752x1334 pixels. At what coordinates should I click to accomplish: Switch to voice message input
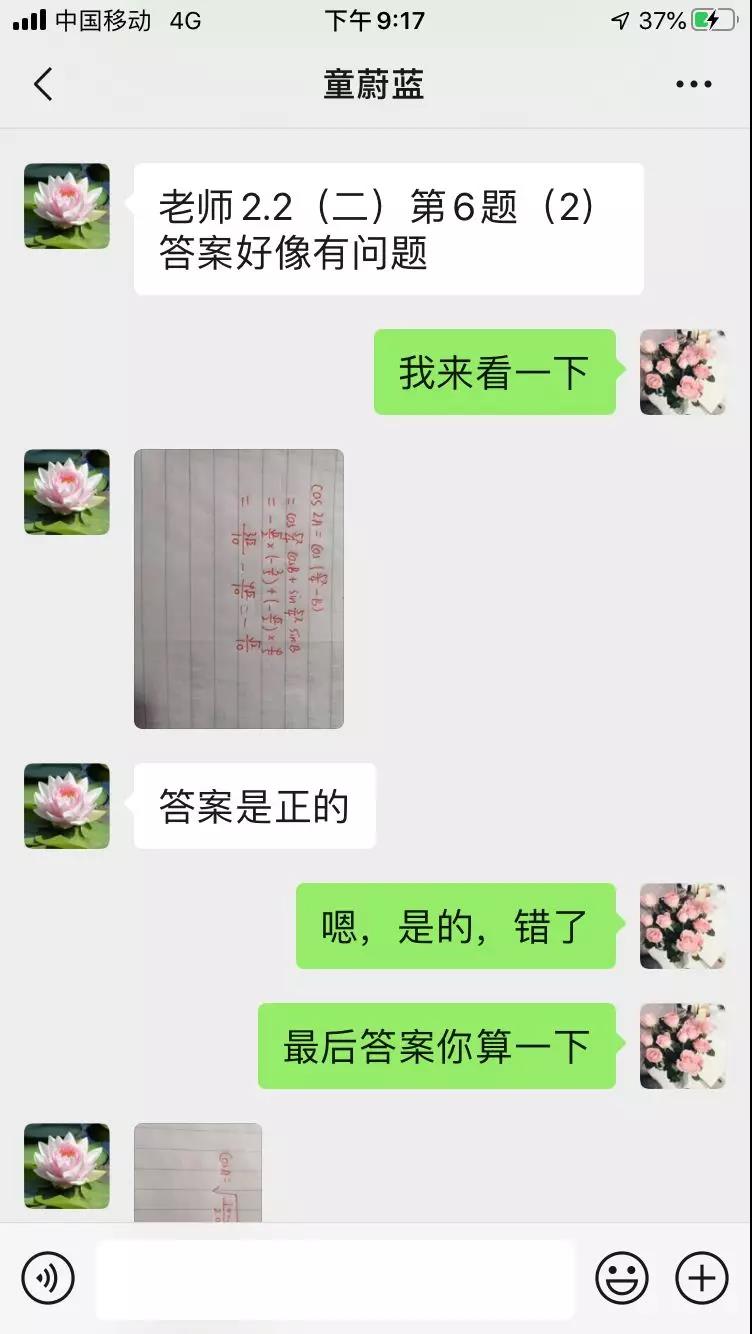[48, 1278]
